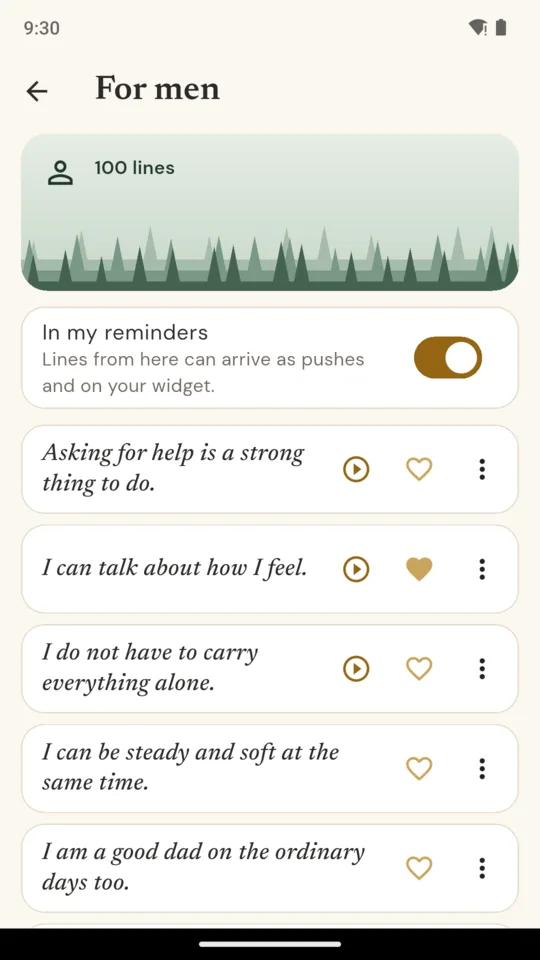Play audio for "Asking for help is a strong thing"

tap(356, 470)
